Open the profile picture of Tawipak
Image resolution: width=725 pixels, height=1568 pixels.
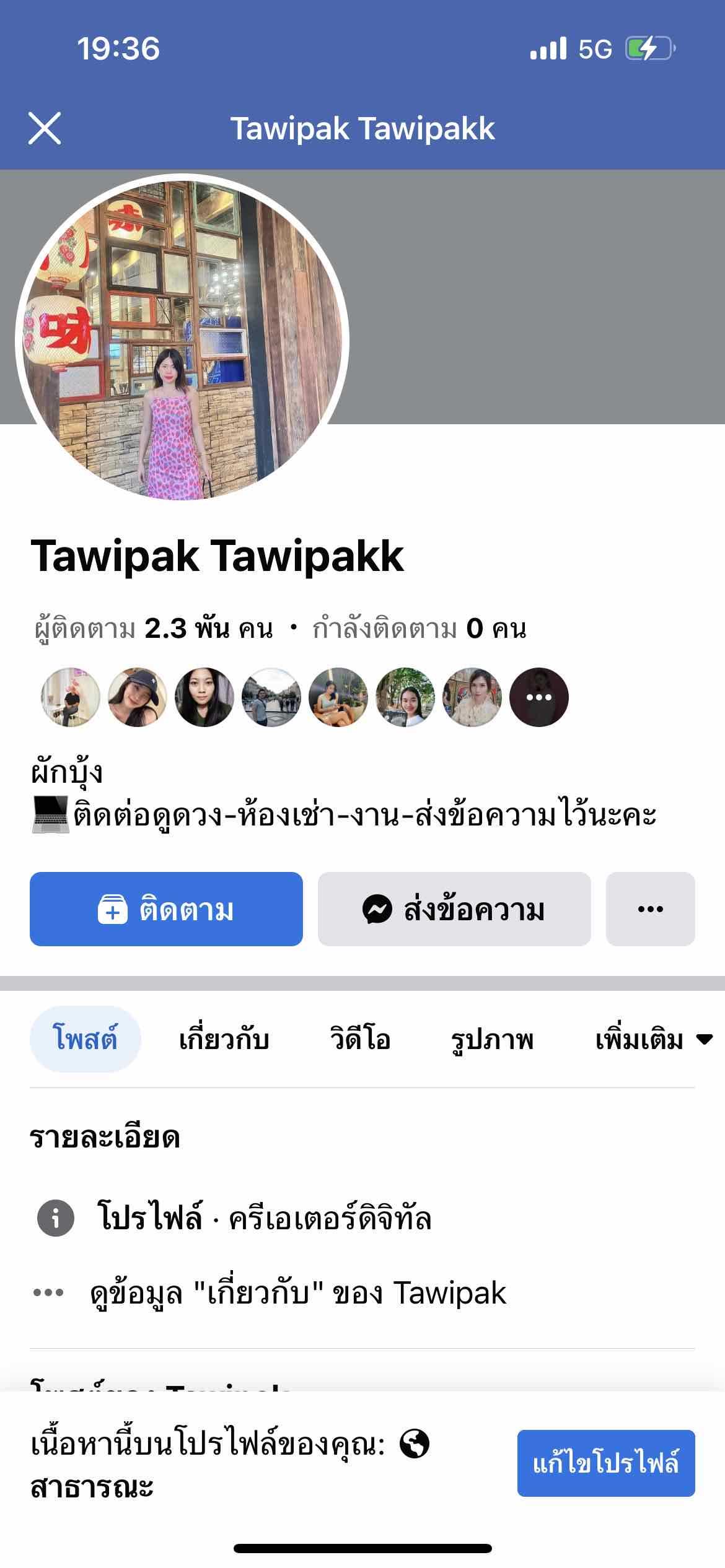pos(182,340)
